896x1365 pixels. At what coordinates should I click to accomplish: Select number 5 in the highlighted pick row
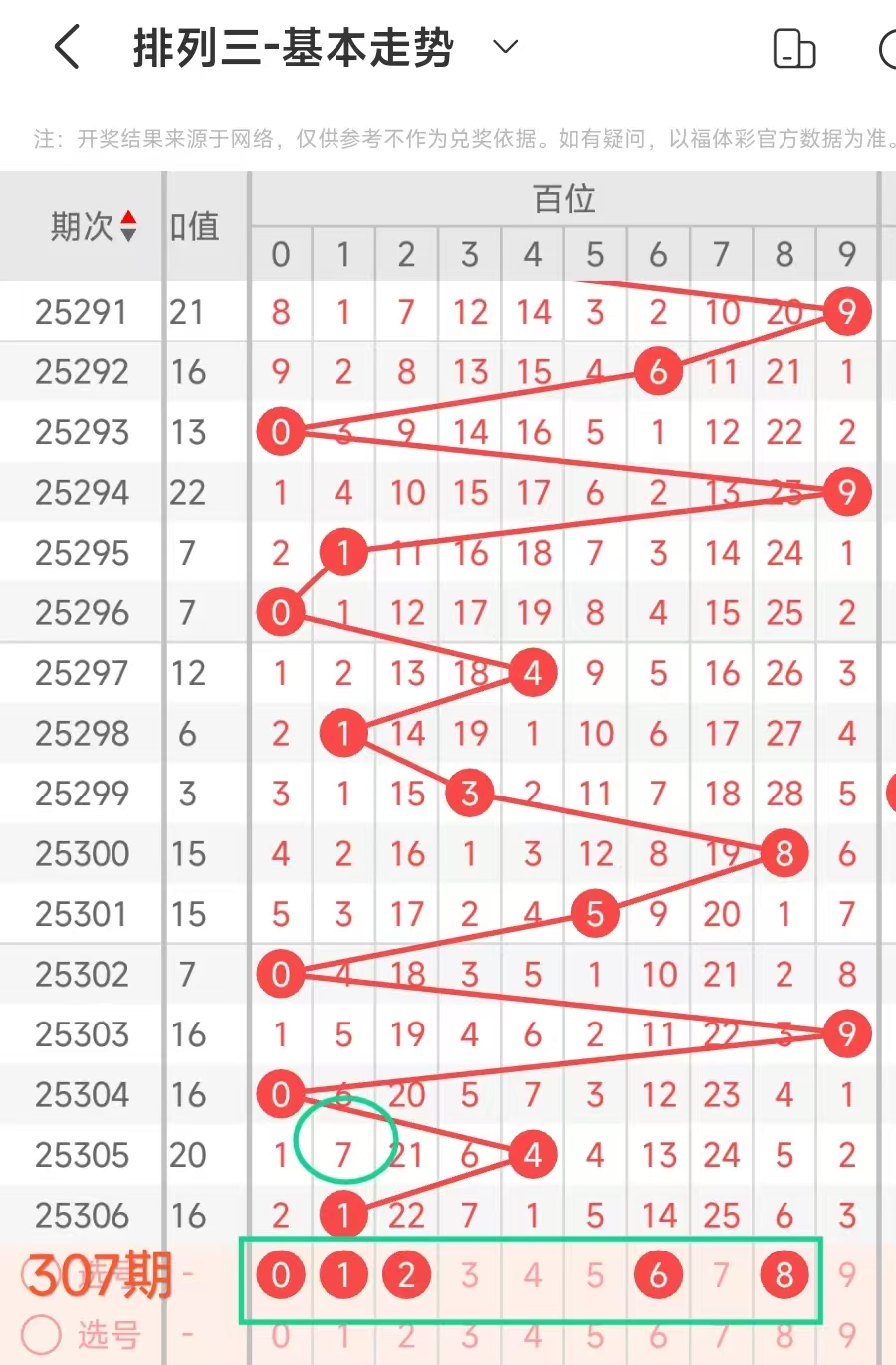tap(595, 1274)
